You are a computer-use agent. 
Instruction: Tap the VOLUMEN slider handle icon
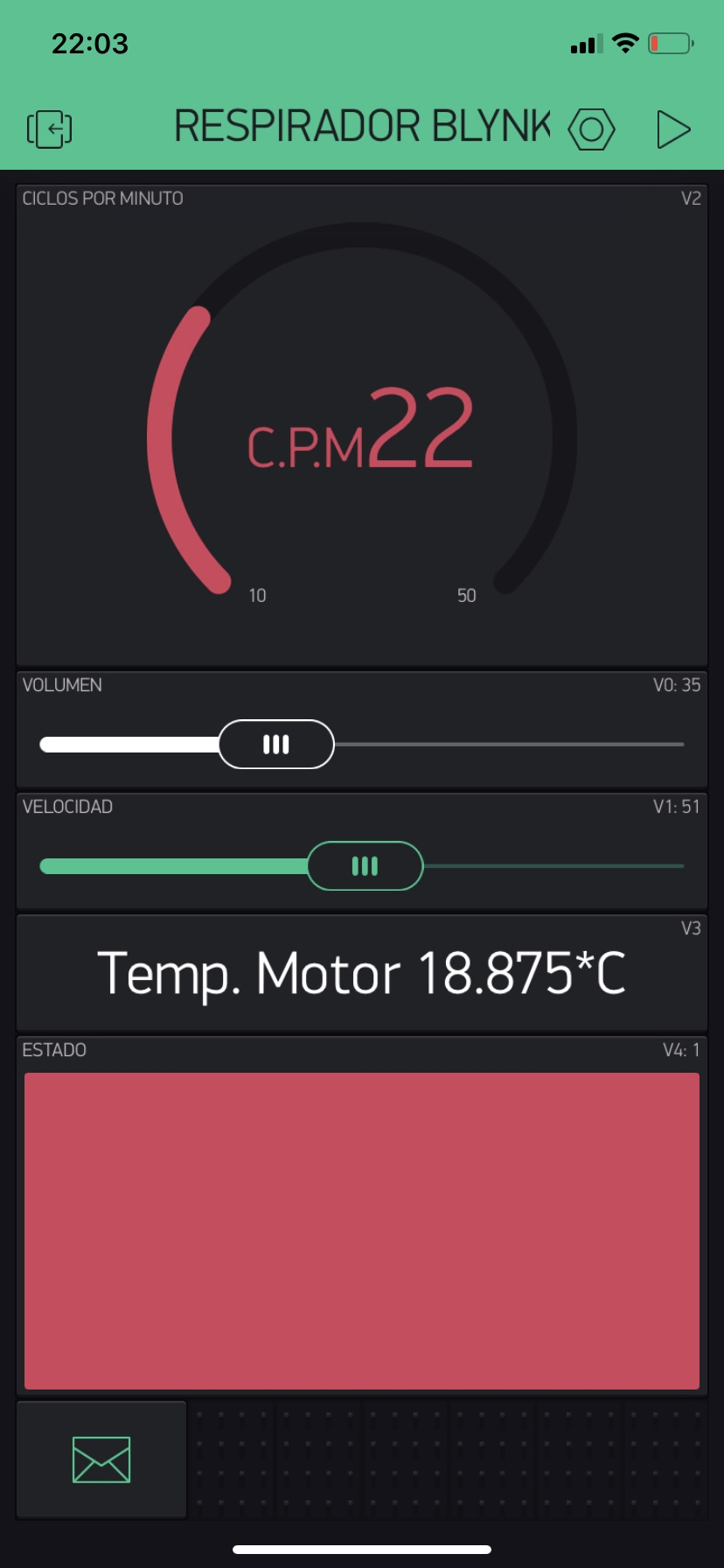277,744
